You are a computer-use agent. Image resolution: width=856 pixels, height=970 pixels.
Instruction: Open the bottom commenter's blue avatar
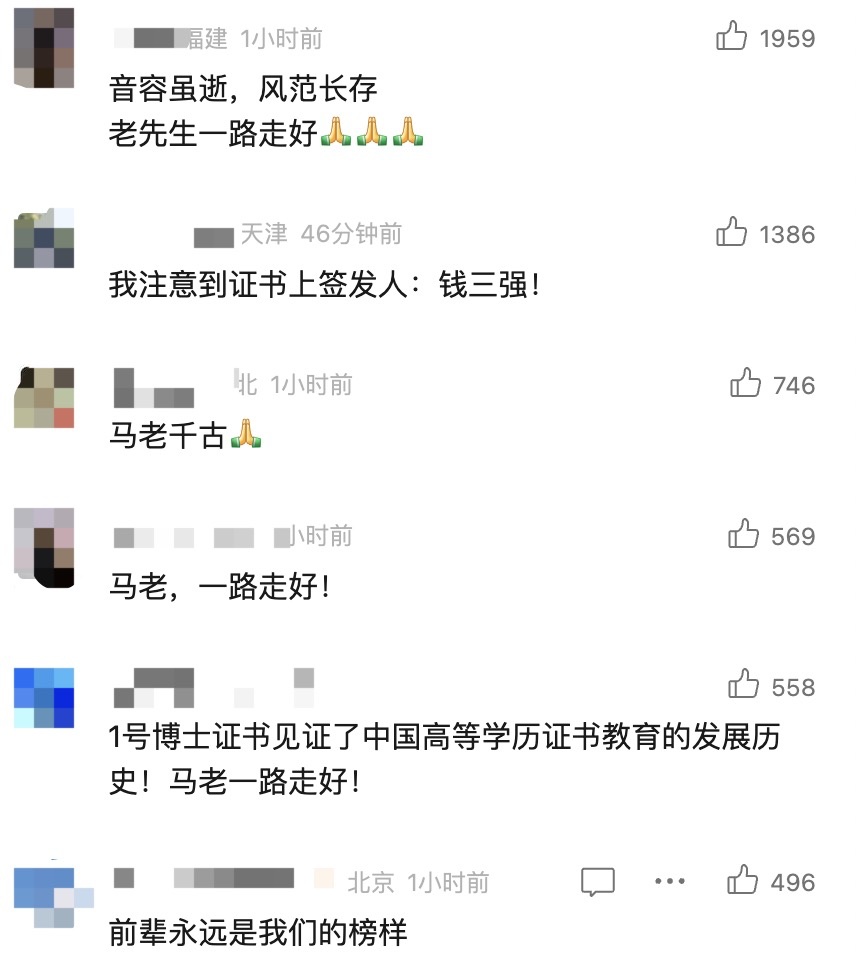click(44, 895)
